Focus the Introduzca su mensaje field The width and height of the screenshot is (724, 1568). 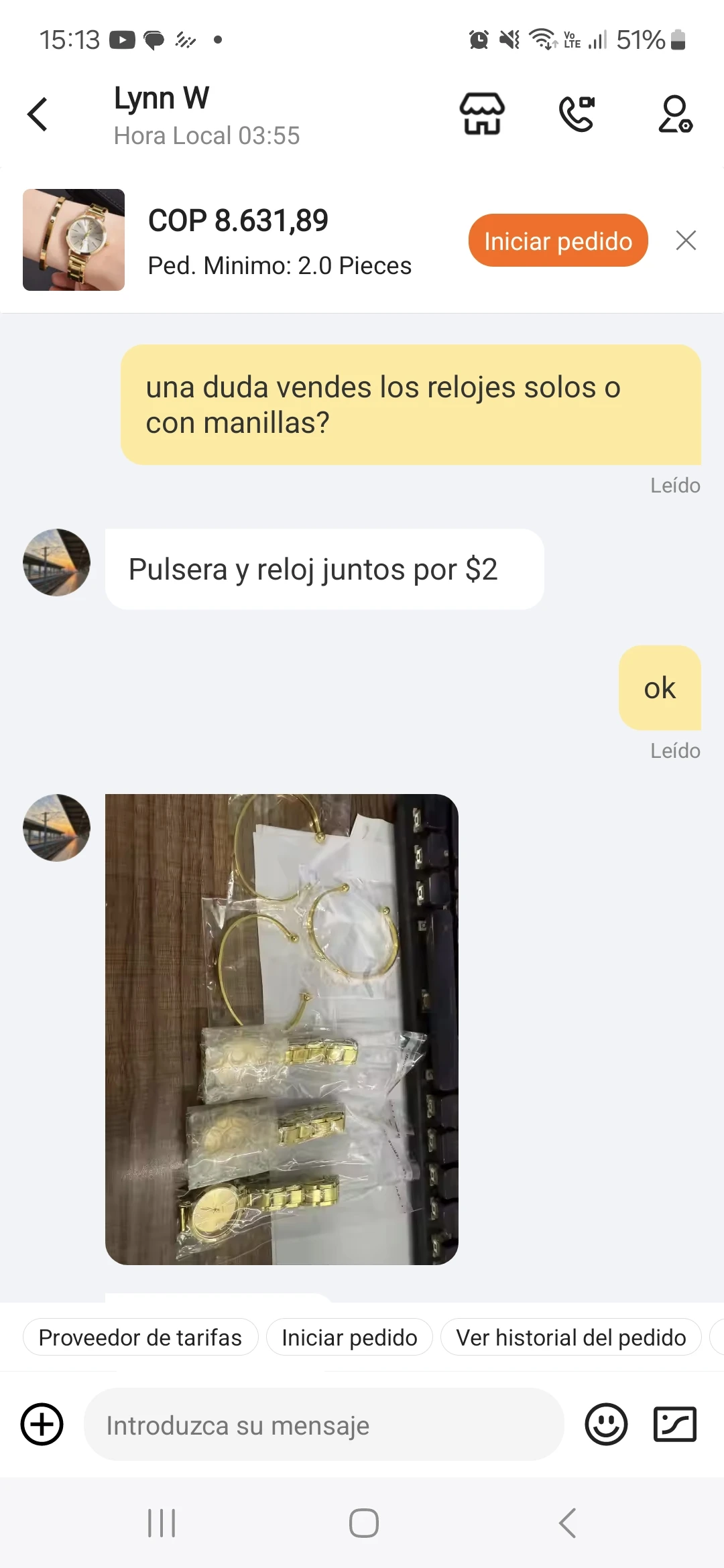(323, 1425)
